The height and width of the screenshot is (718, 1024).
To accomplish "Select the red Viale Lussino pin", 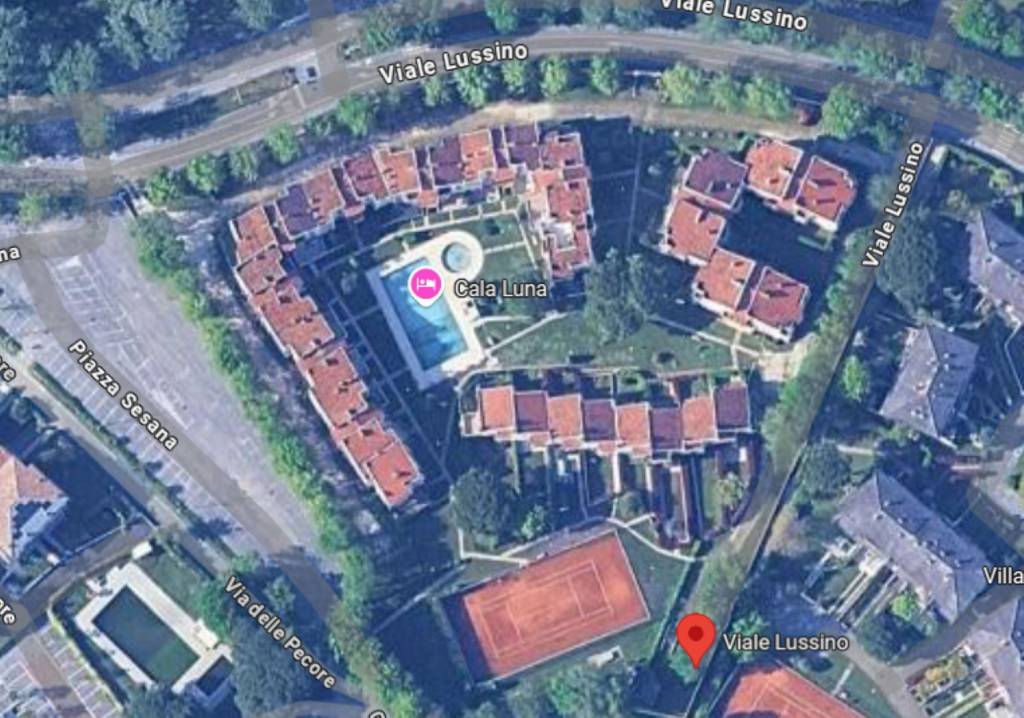I will coord(695,637).
